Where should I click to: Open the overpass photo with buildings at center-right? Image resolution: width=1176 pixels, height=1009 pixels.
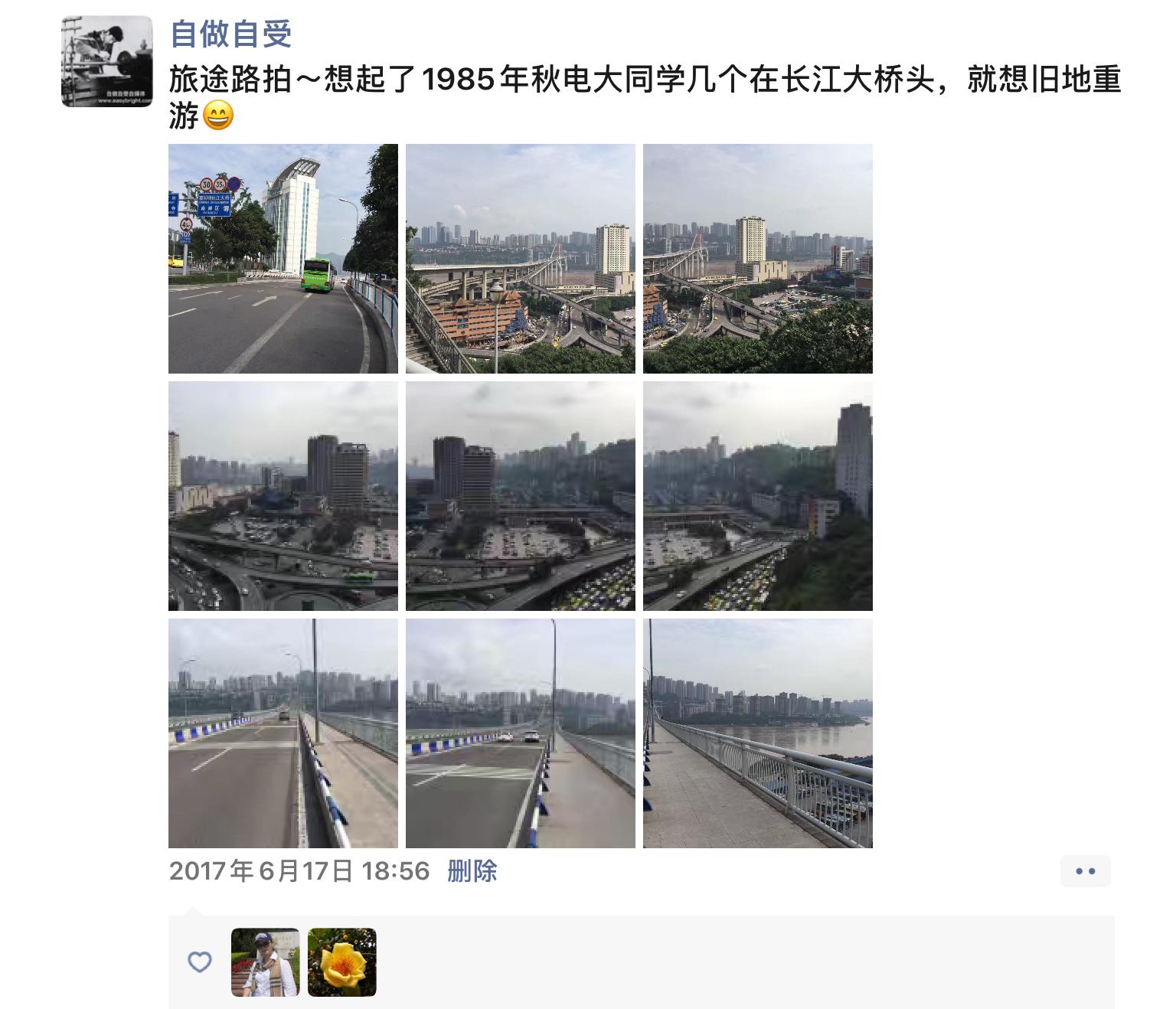point(283,496)
